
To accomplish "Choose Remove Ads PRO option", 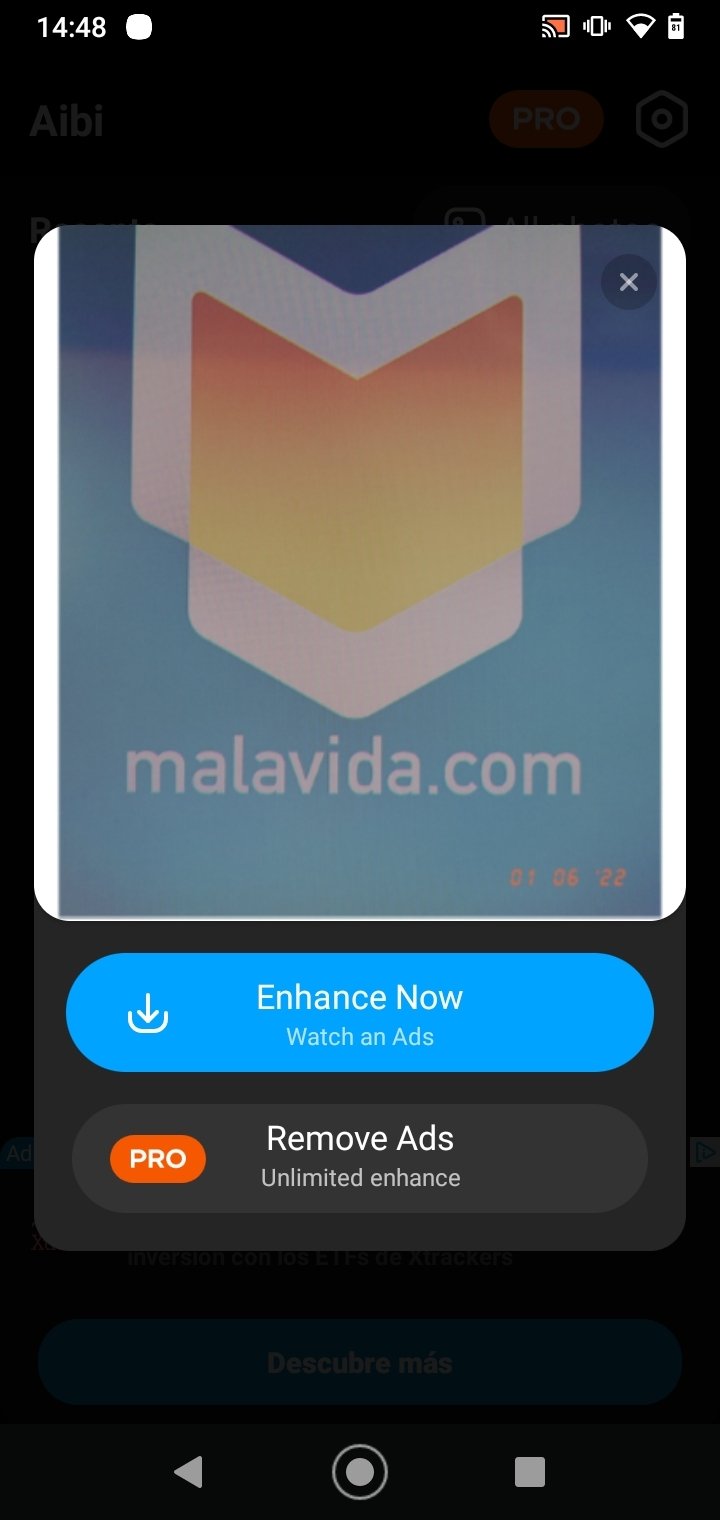I will 360,1158.
